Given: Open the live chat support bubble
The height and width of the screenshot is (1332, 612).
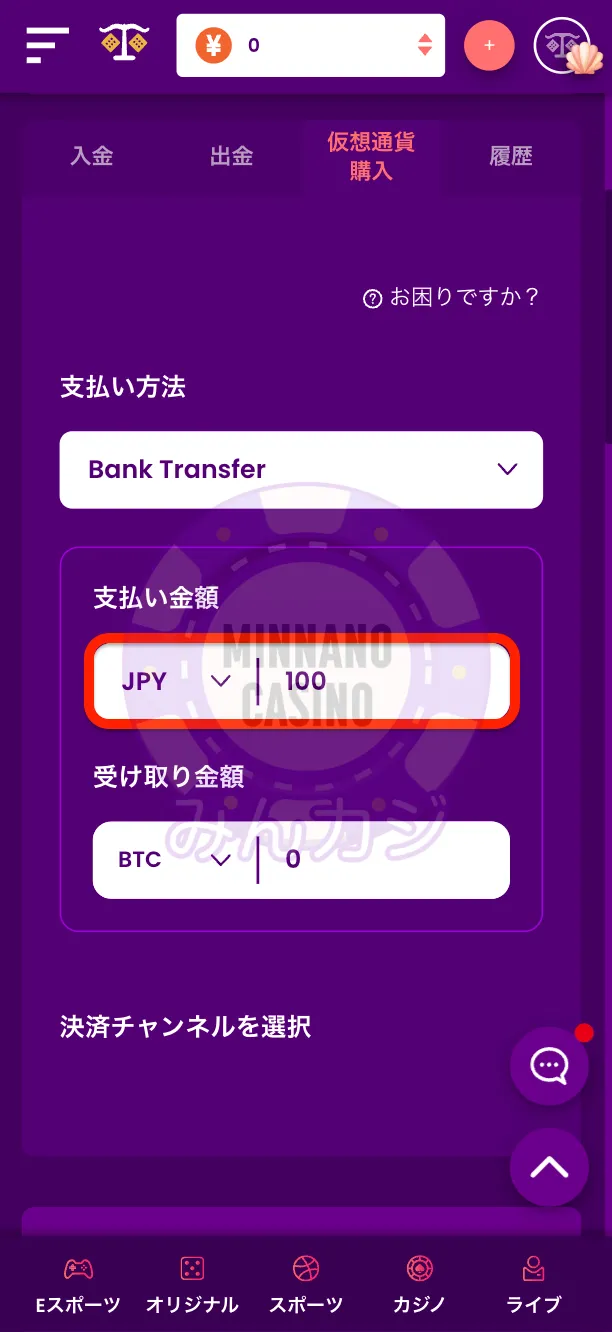Looking at the screenshot, I should (549, 1066).
